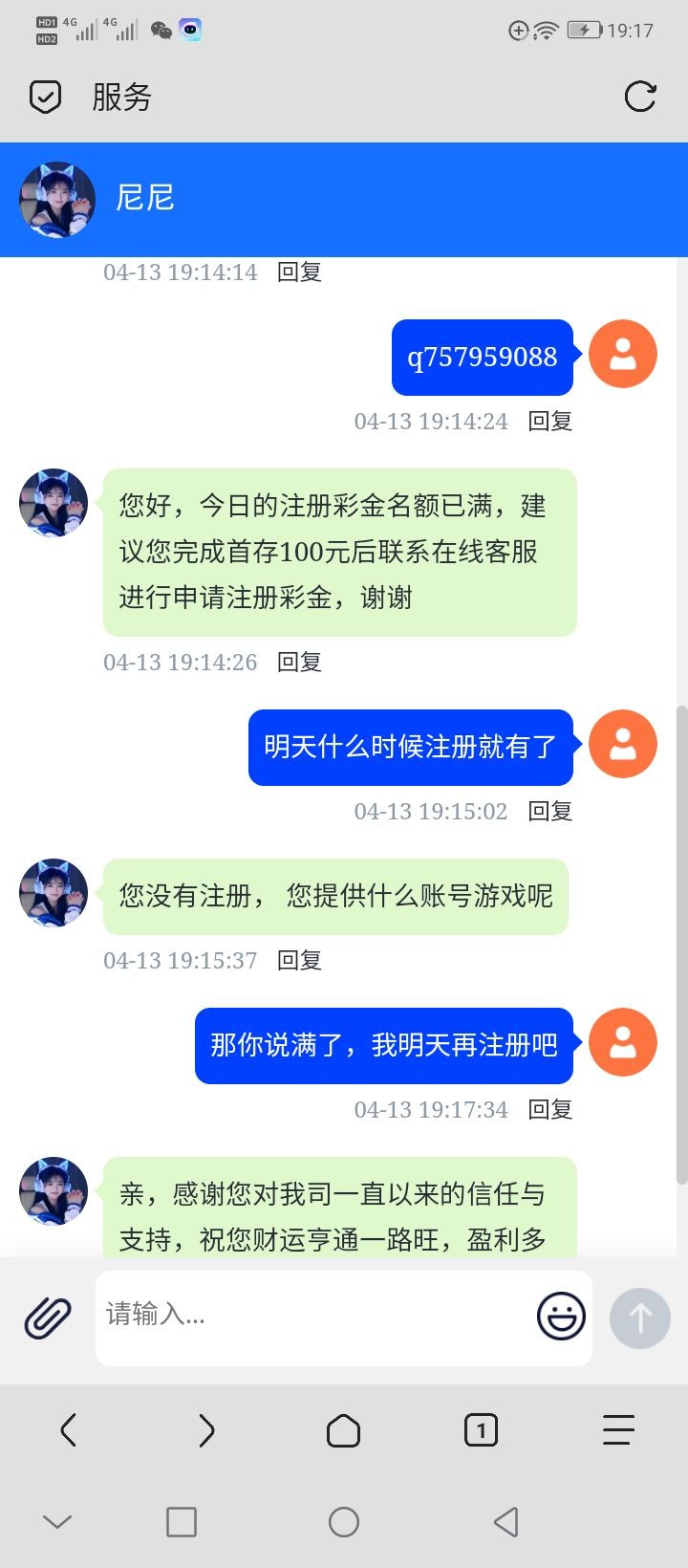Go back to the previous browser page
The width and height of the screenshot is (688, 1568).
68,1430
